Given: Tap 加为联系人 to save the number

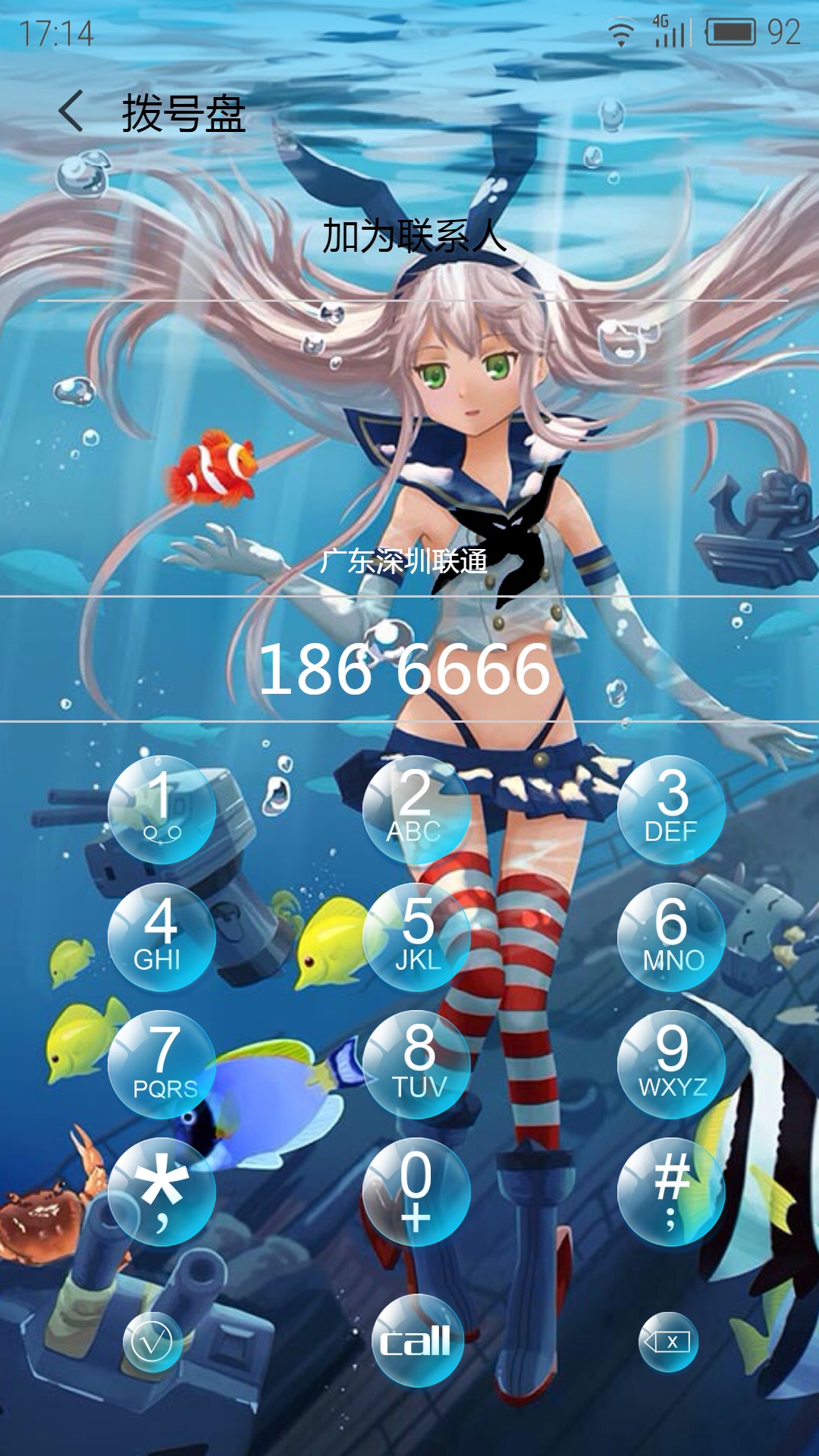Looking at the screenshot, I should pyautogui.click(x=414, y=236).
